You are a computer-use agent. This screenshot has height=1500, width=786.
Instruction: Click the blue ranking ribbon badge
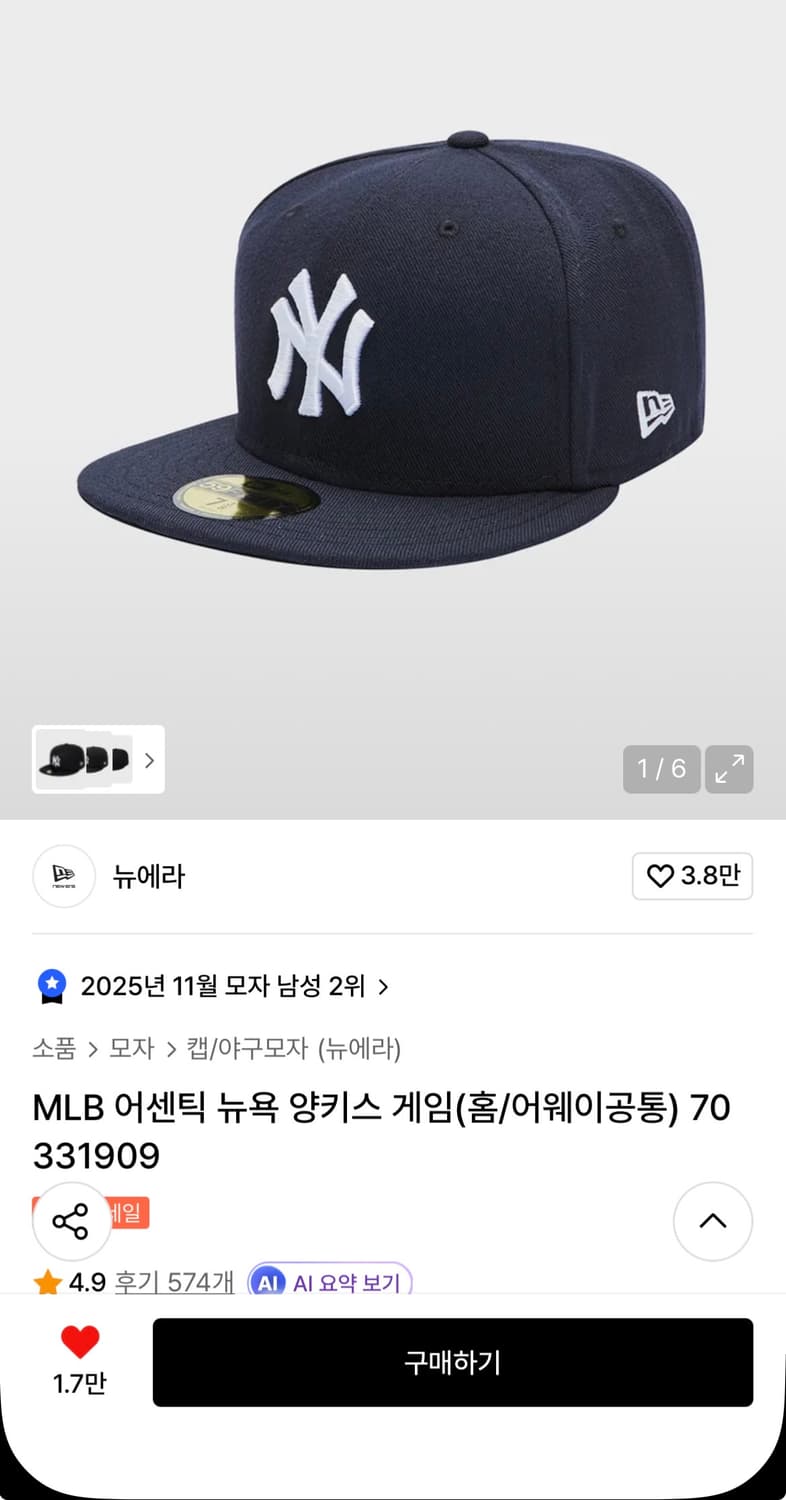pos(49,986)
